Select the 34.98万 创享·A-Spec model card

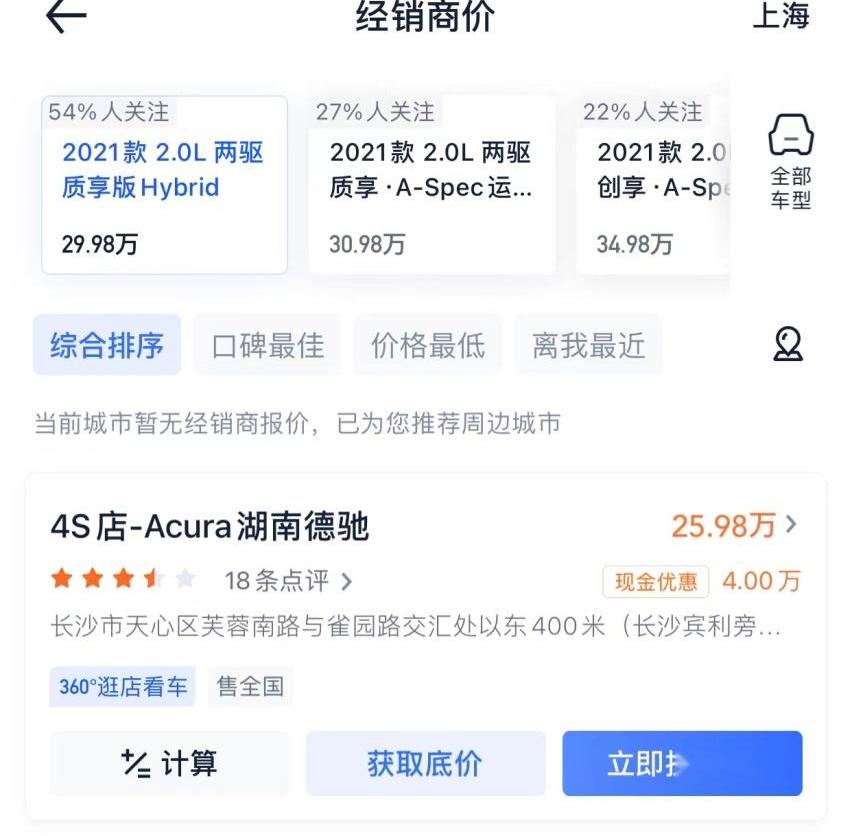click(654, 186)
